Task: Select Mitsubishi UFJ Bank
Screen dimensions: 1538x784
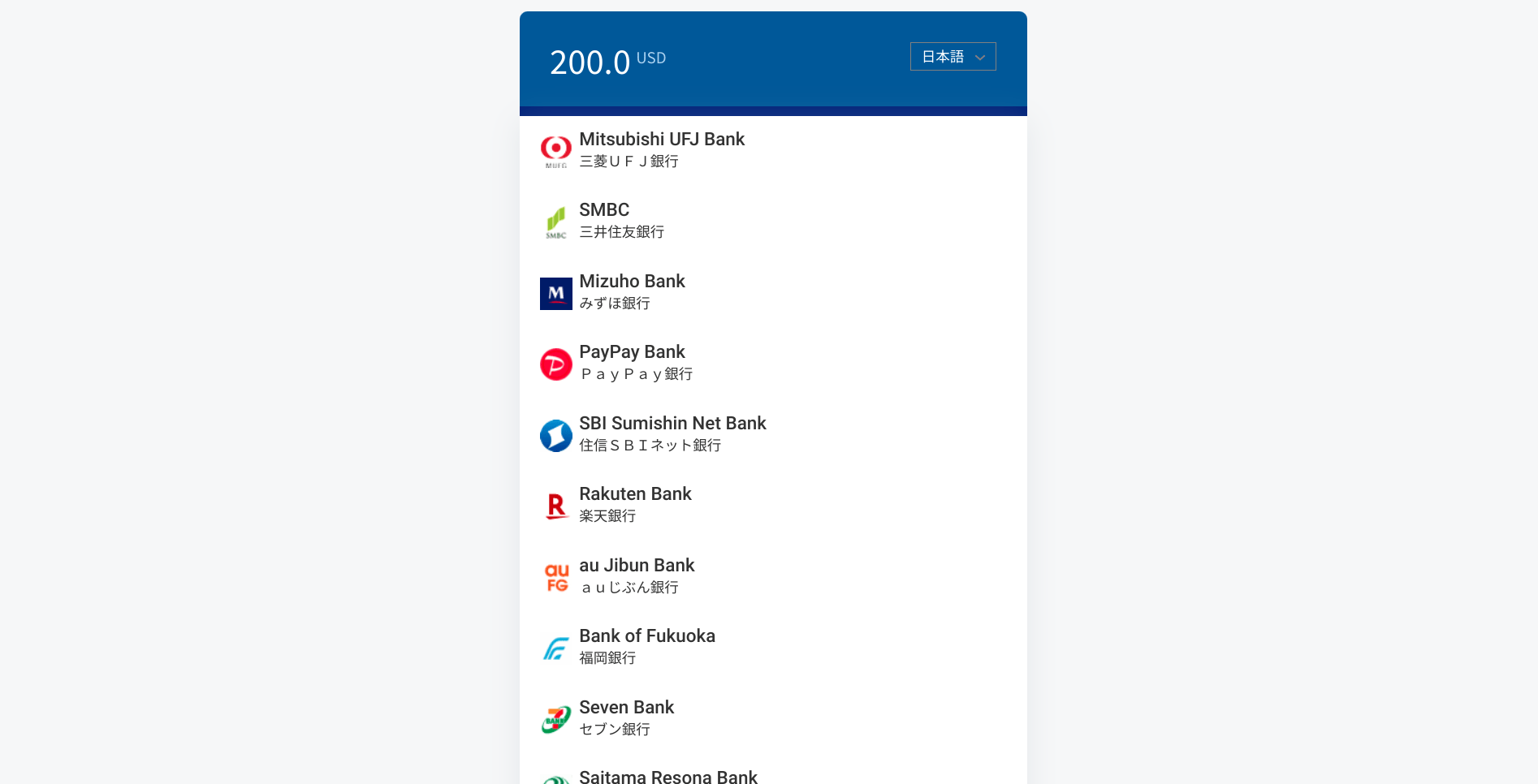Action: 661,149
